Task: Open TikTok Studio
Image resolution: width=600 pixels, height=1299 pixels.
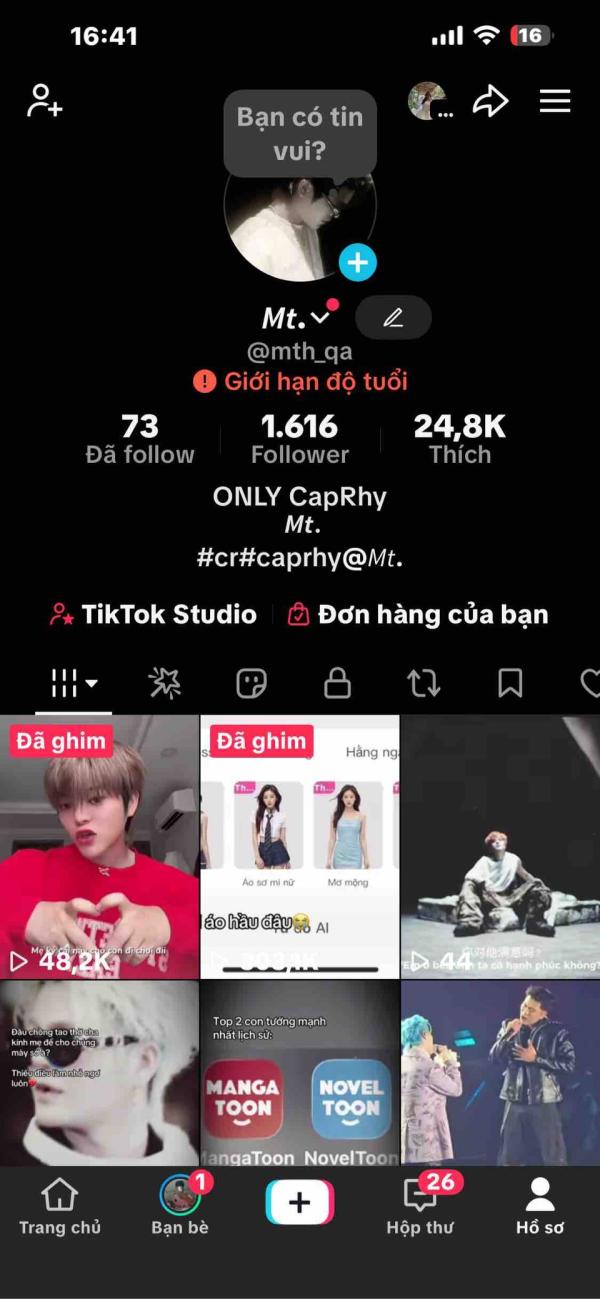Action: pyautogui.click(x=154, y=614)
